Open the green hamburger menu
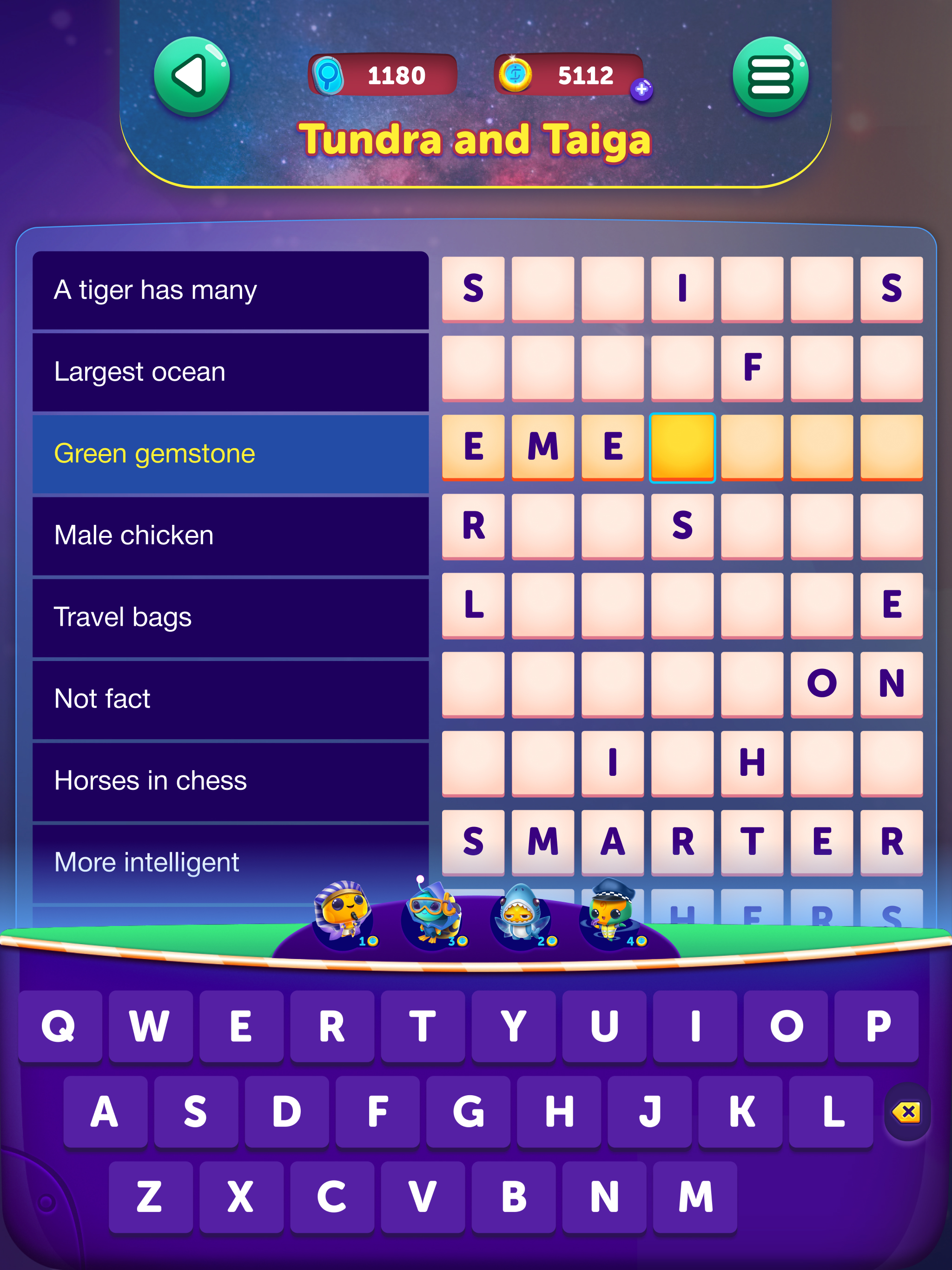Image resolution: width=952 pixels, height=1270 pixels. pos(770,76)
